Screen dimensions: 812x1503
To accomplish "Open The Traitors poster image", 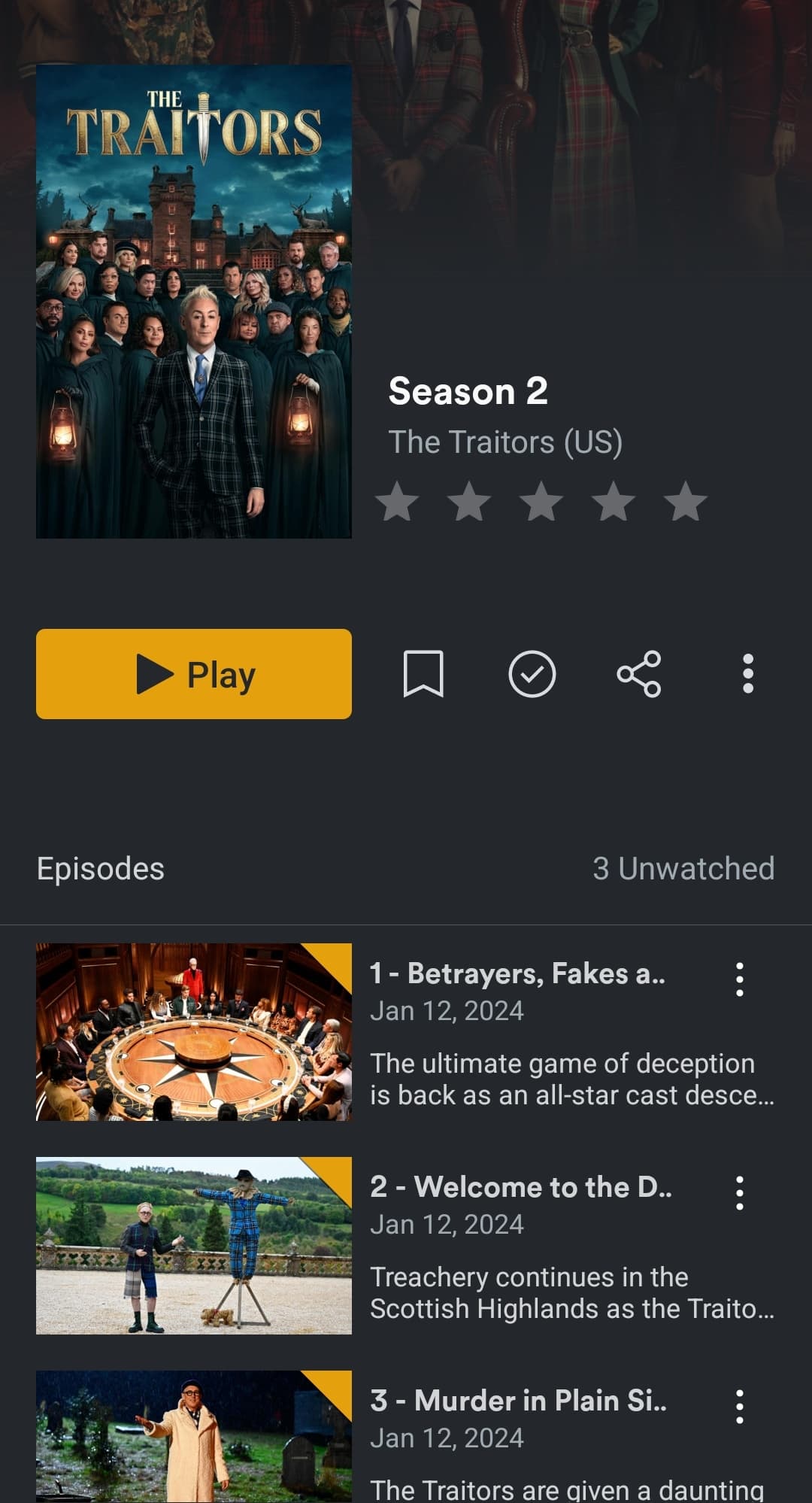I will pos(193,301).
